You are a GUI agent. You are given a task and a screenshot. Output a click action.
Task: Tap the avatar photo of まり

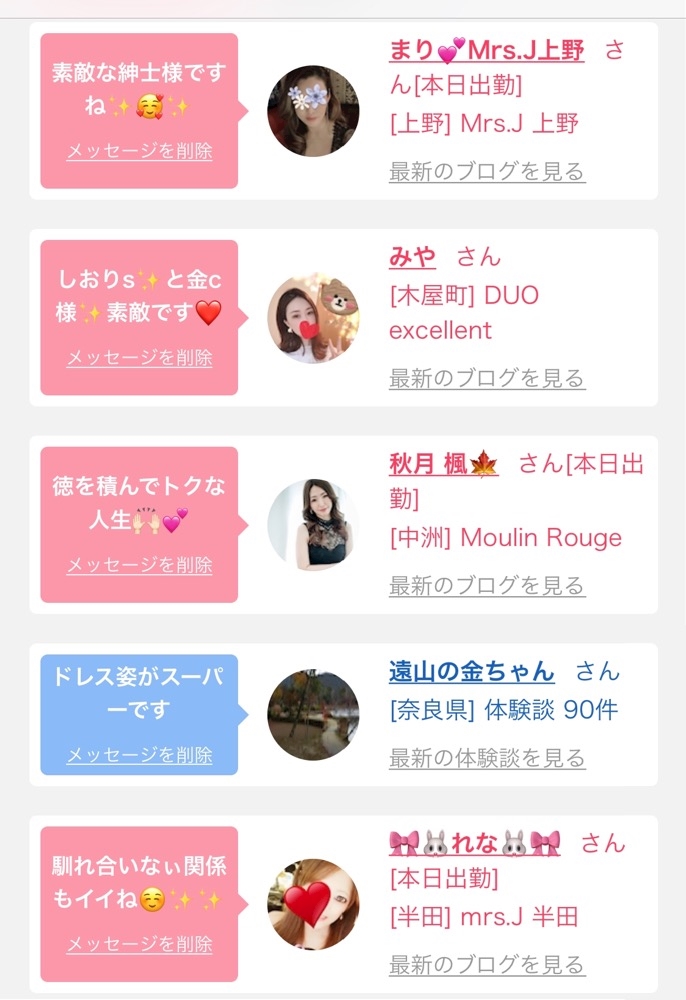coord(312,111)
